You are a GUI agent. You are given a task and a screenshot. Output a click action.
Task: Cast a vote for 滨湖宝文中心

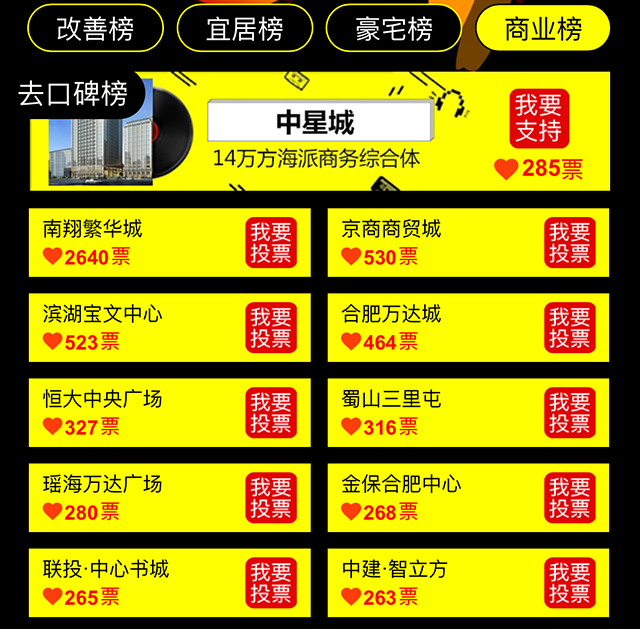(x=271, y=328)
